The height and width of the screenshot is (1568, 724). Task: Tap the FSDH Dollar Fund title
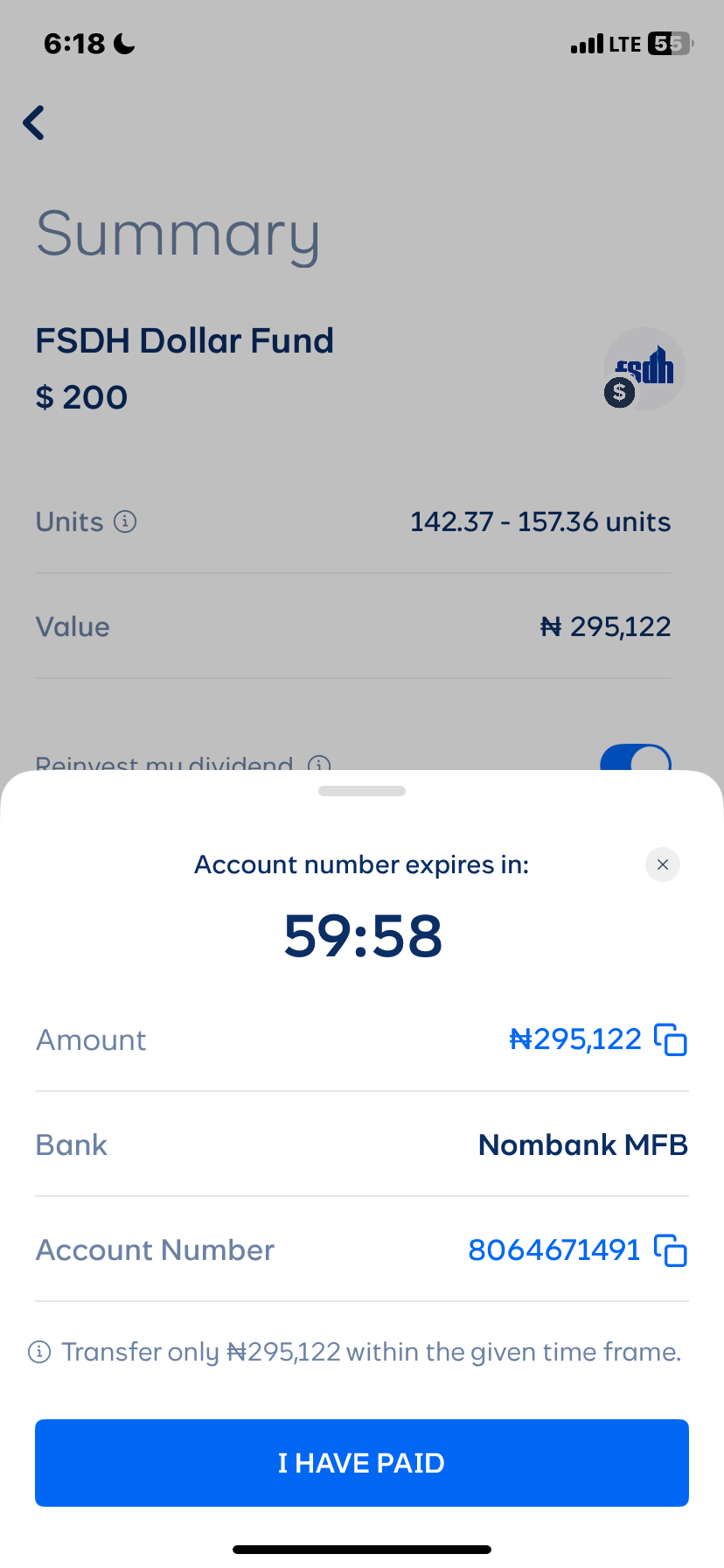coord(184,340)
